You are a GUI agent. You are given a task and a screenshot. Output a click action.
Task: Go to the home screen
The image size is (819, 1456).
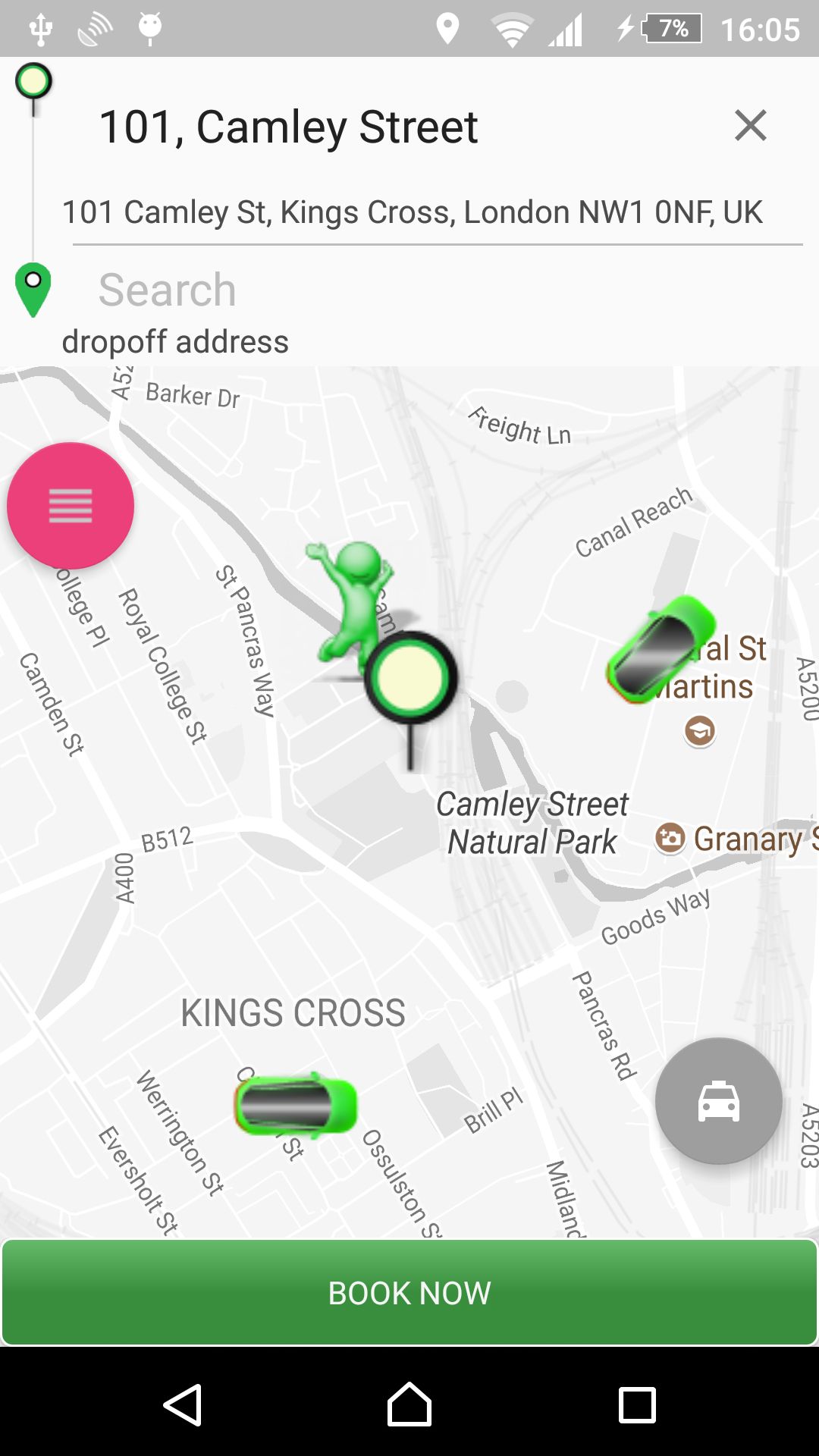pos(409,1404)
